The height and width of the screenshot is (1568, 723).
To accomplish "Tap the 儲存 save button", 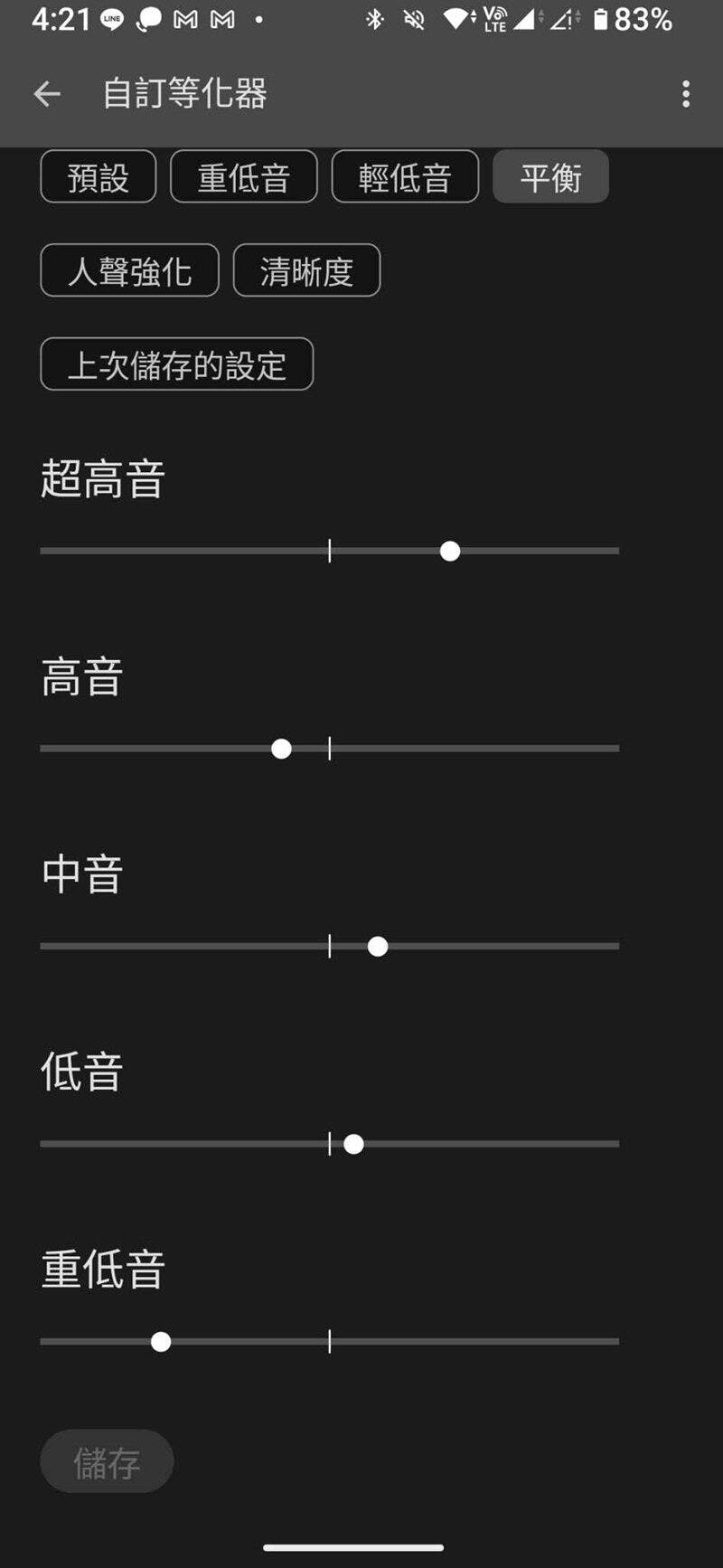I will click(107, 1461).
